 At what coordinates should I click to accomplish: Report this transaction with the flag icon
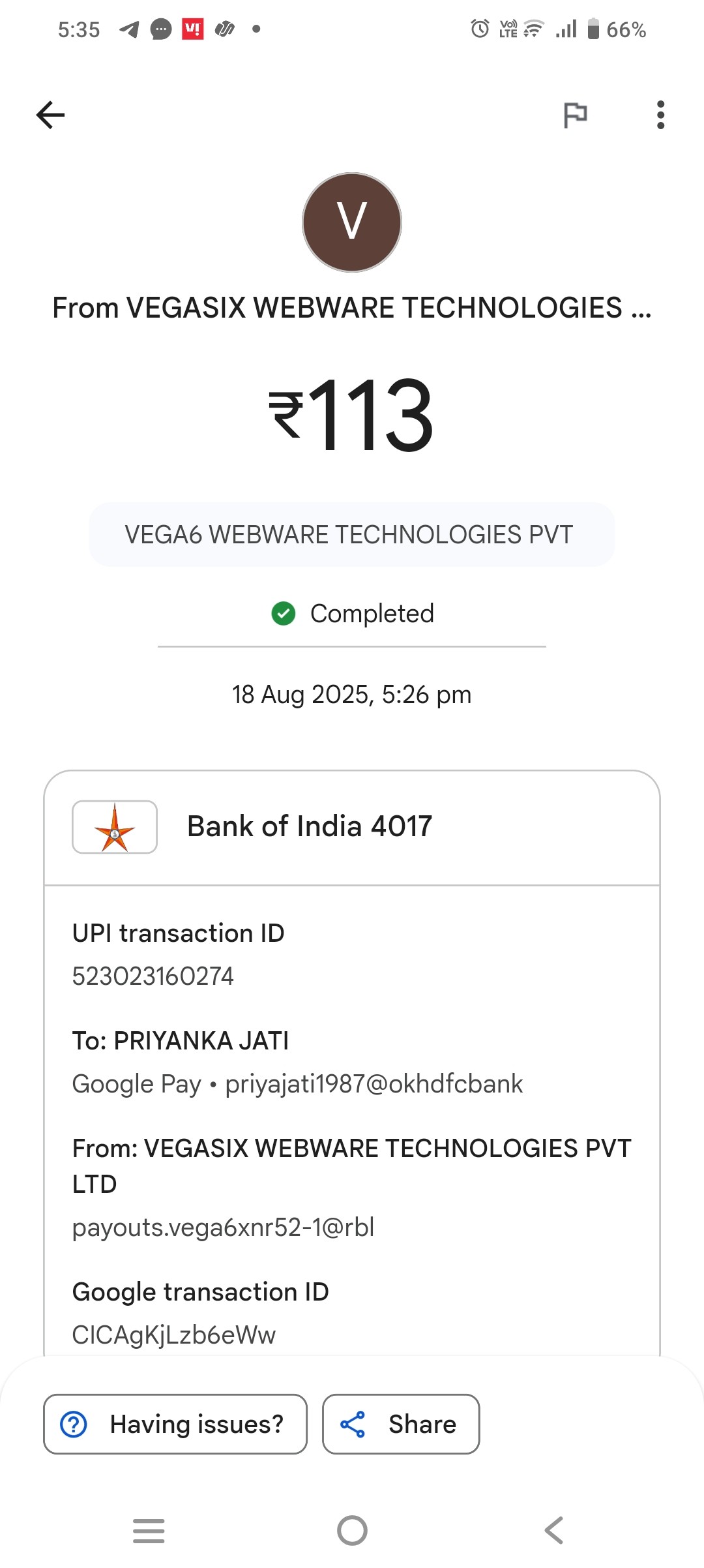tap(575, 115)
